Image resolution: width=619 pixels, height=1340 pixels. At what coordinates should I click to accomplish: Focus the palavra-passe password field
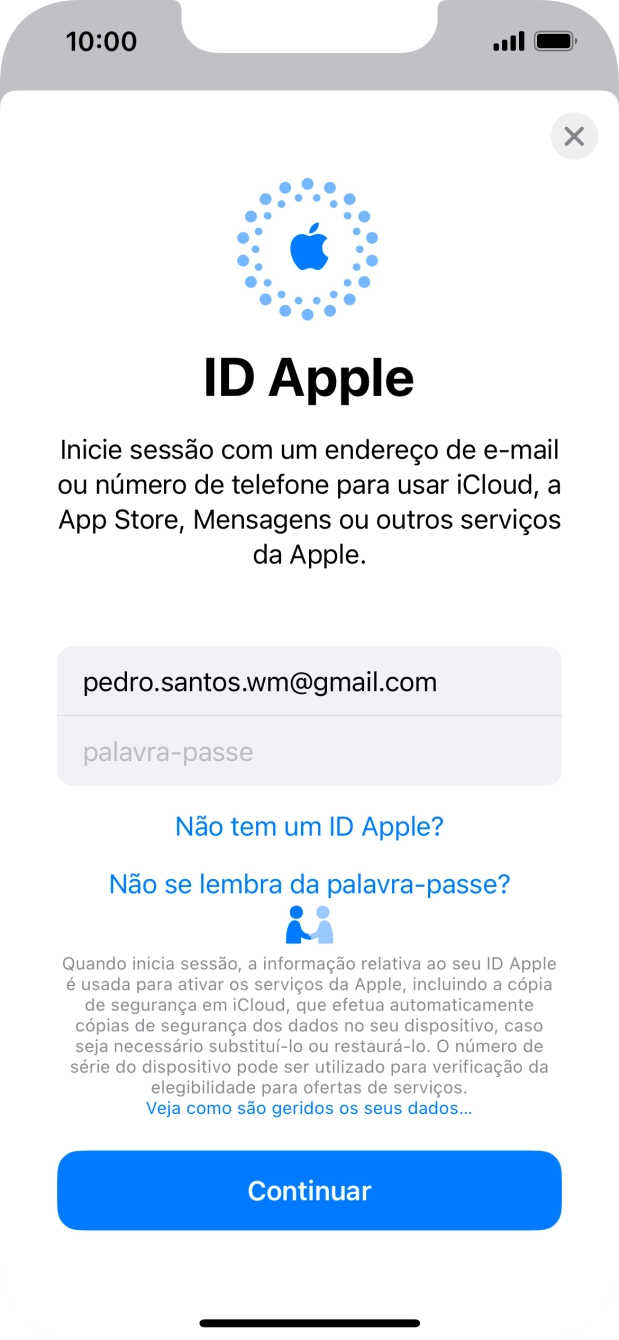309,751
